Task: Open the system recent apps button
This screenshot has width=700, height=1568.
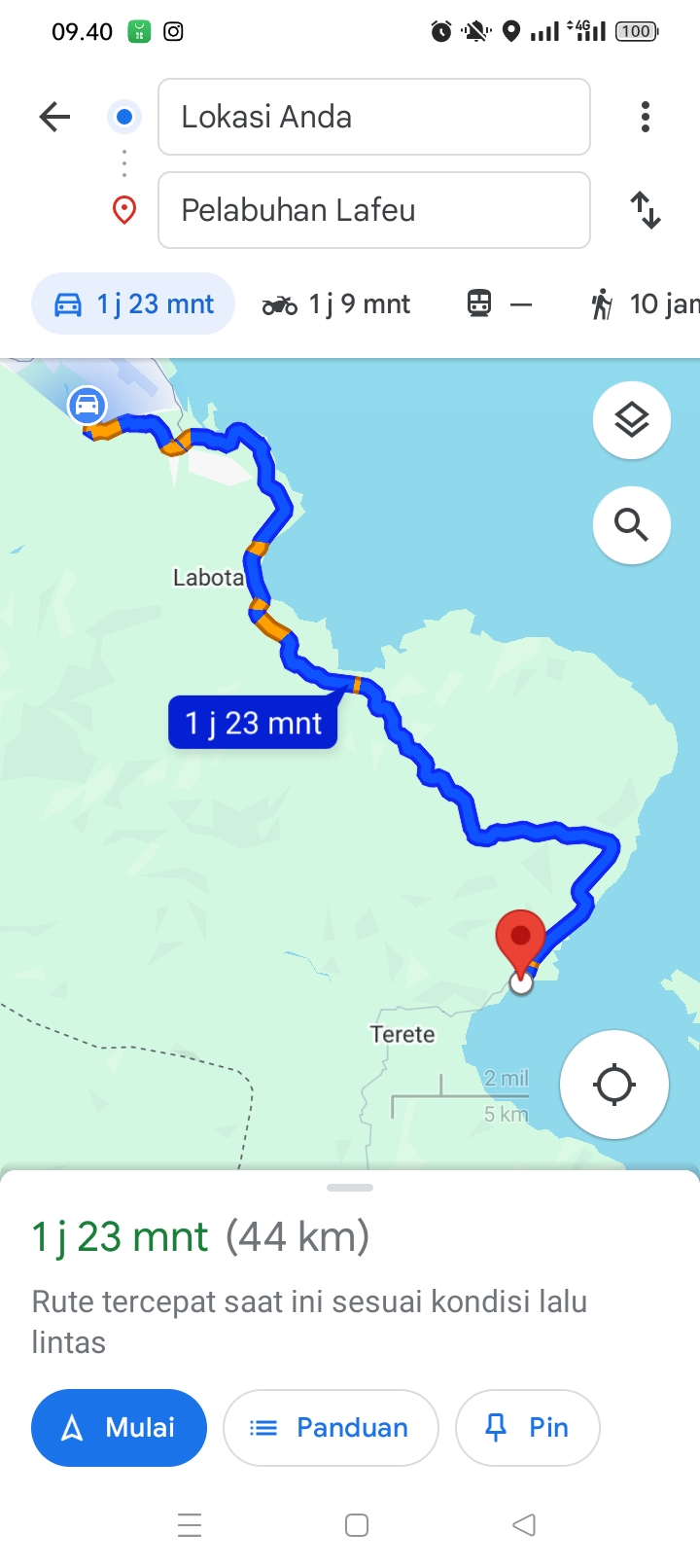Action: [190, 1525]
